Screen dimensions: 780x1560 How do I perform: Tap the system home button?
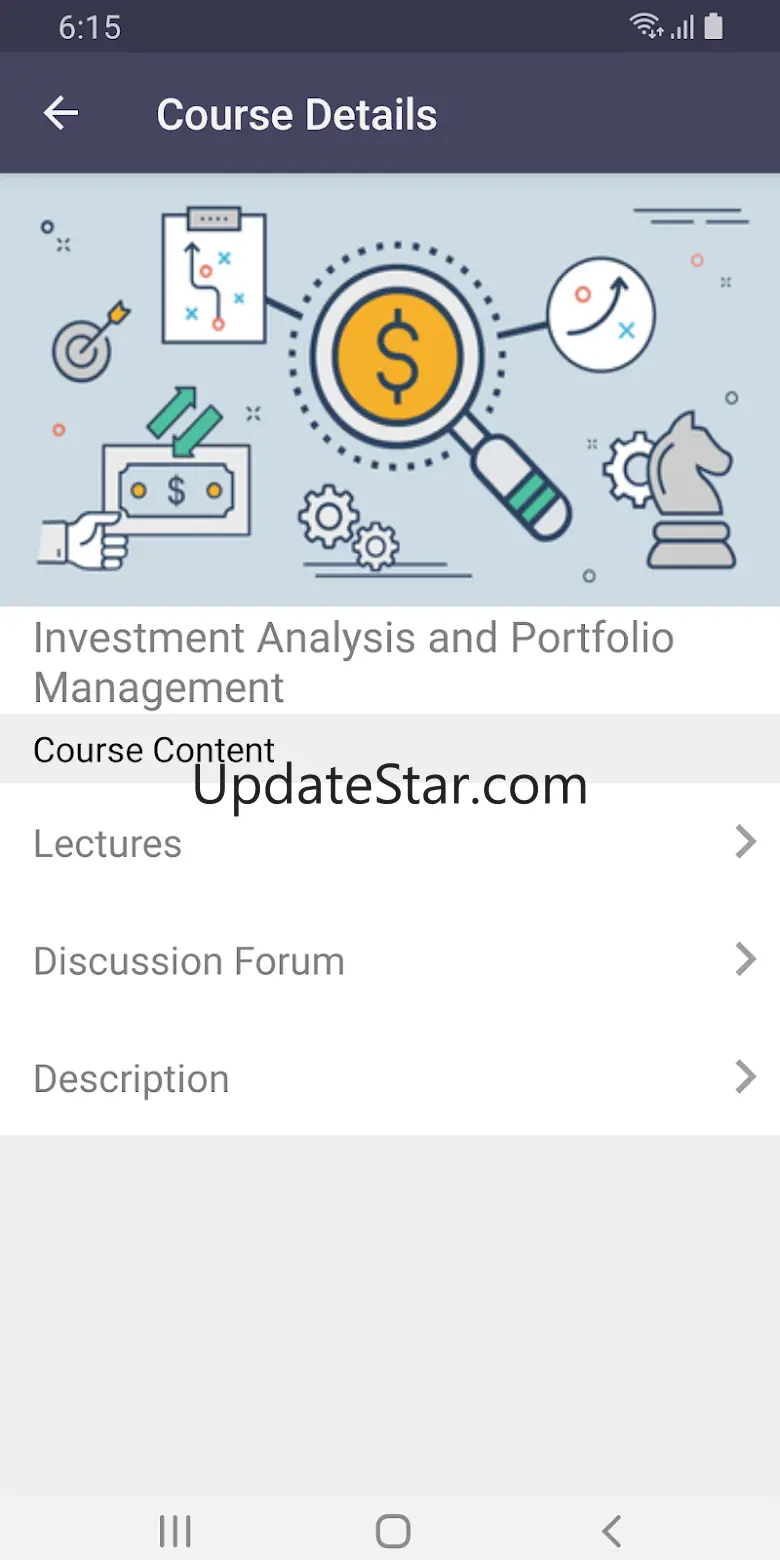coord(392,1530)
